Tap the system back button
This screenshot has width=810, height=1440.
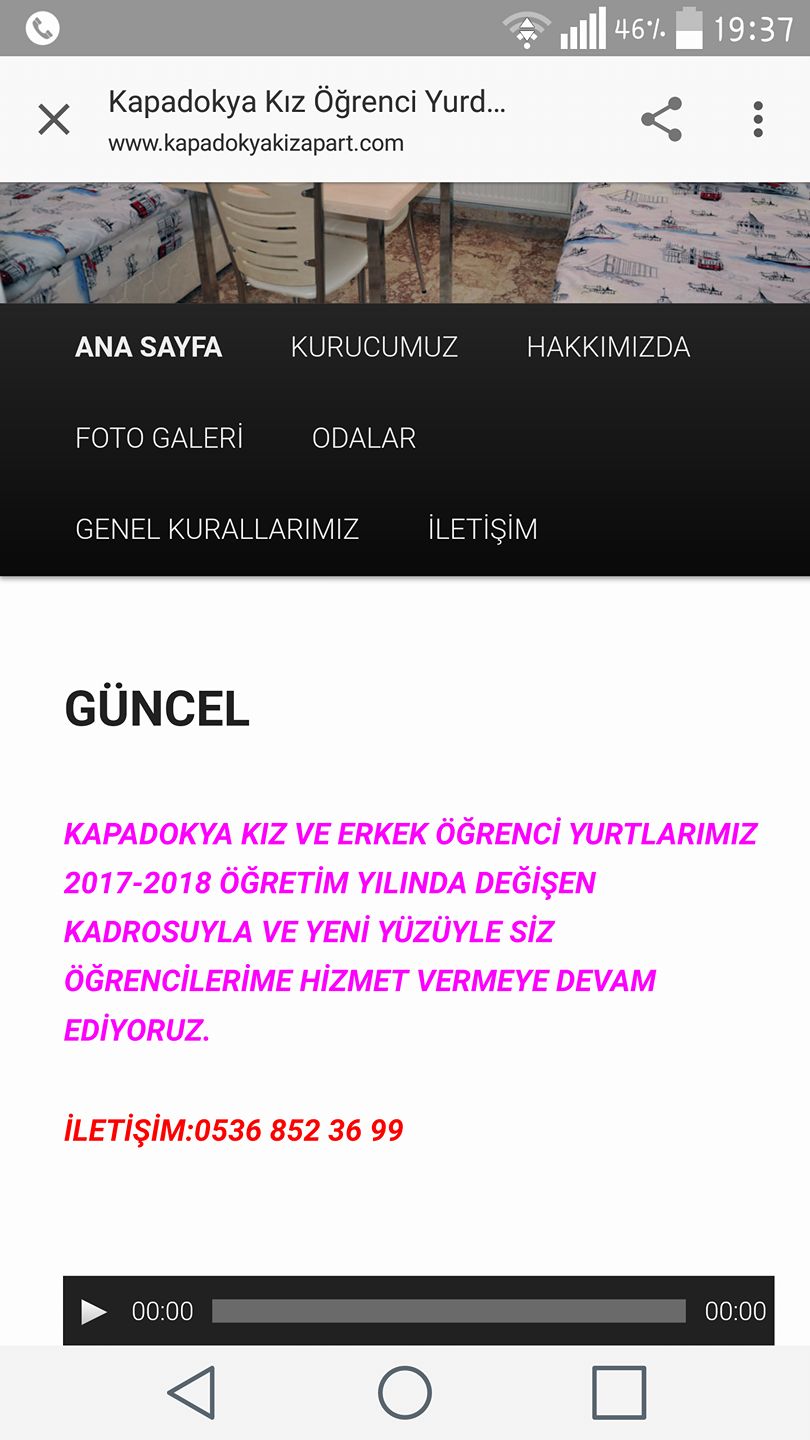(x=191, y=1392)
